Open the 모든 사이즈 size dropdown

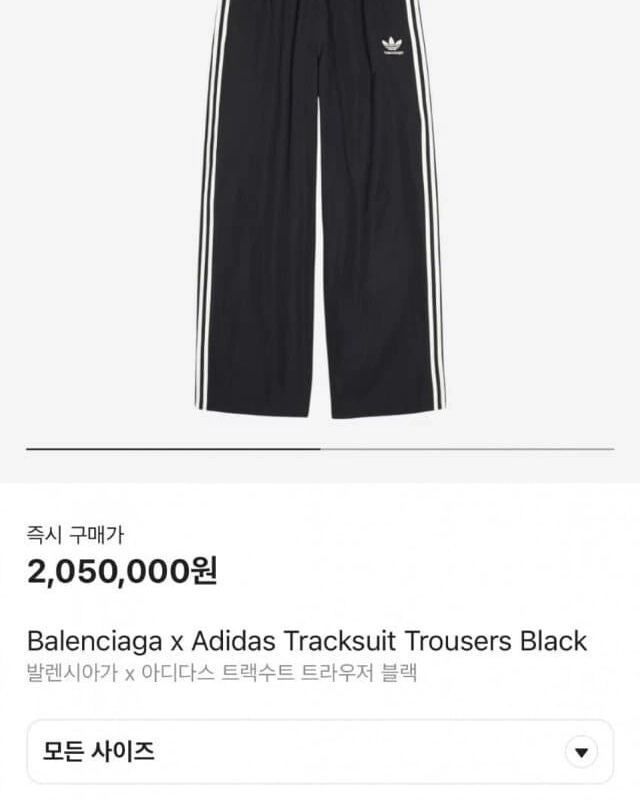click(319, 751)
